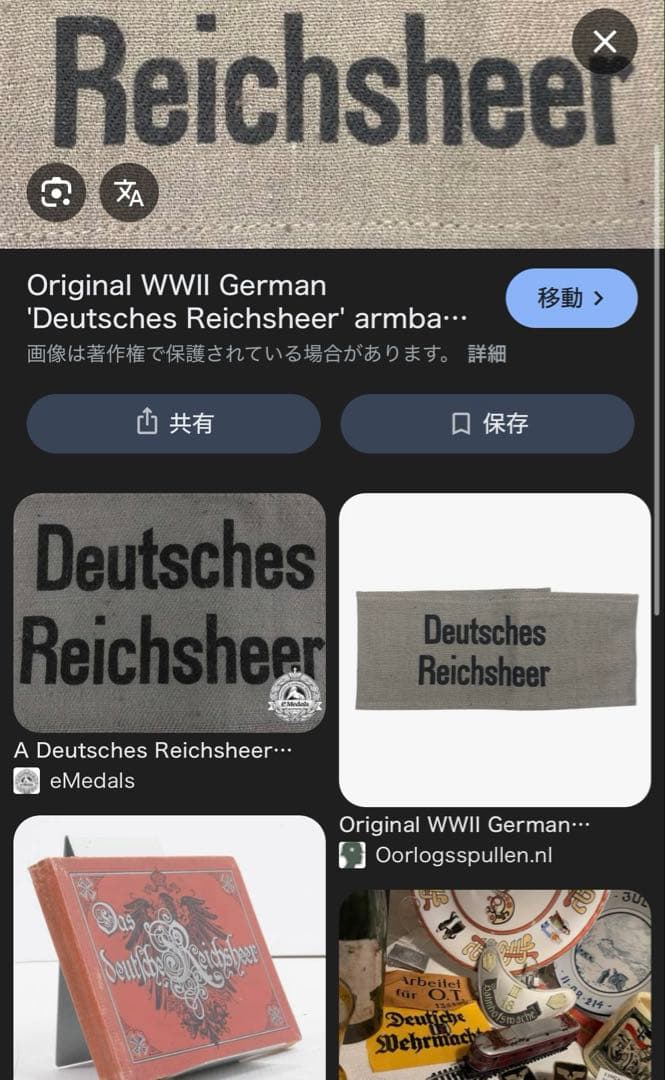Open the Deutsche Wehrmacht memorabilia image

[x=494, y=985]
